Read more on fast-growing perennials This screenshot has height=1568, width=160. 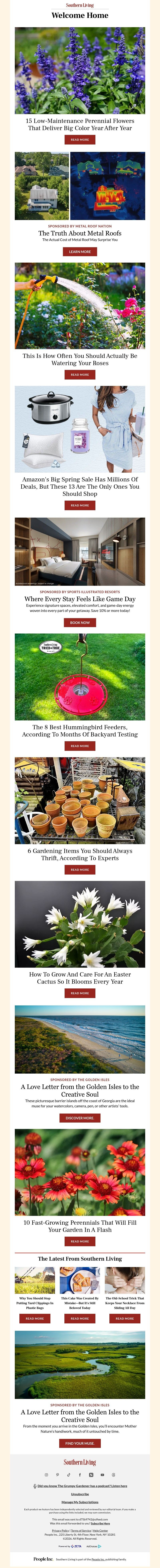[80, 1241]
